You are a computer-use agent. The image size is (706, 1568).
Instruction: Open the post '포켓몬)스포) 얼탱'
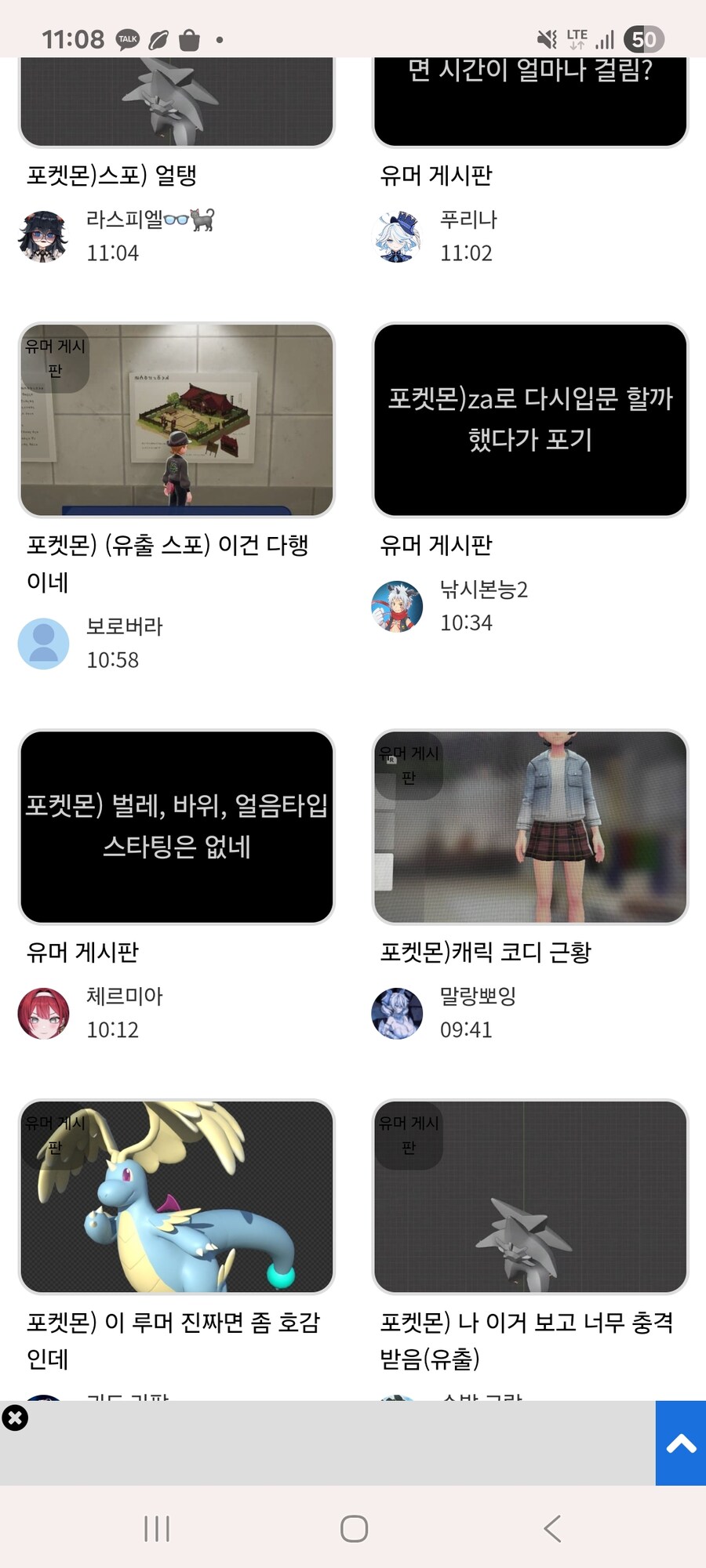(111, 175)
